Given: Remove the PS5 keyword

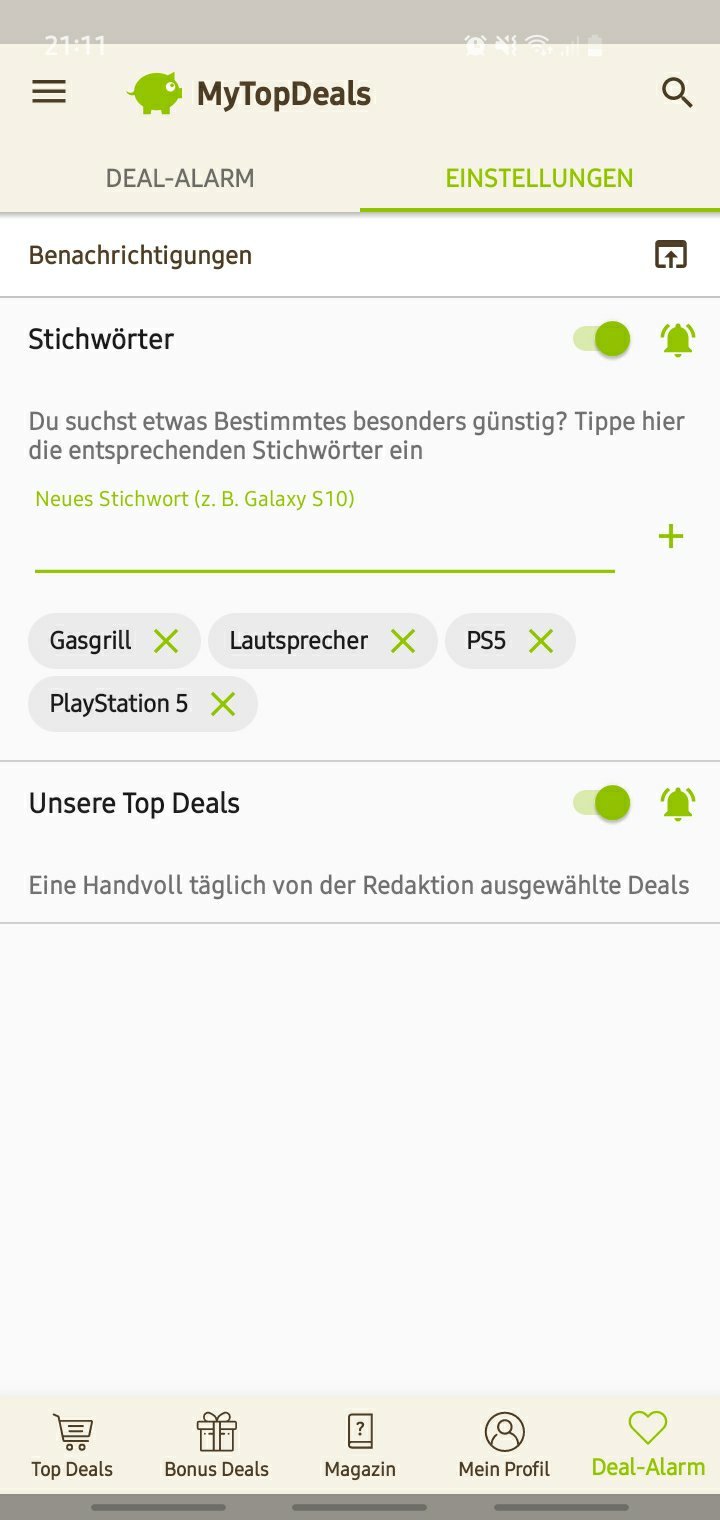Looking at the screenshot, I should click(x=540, y=641).
